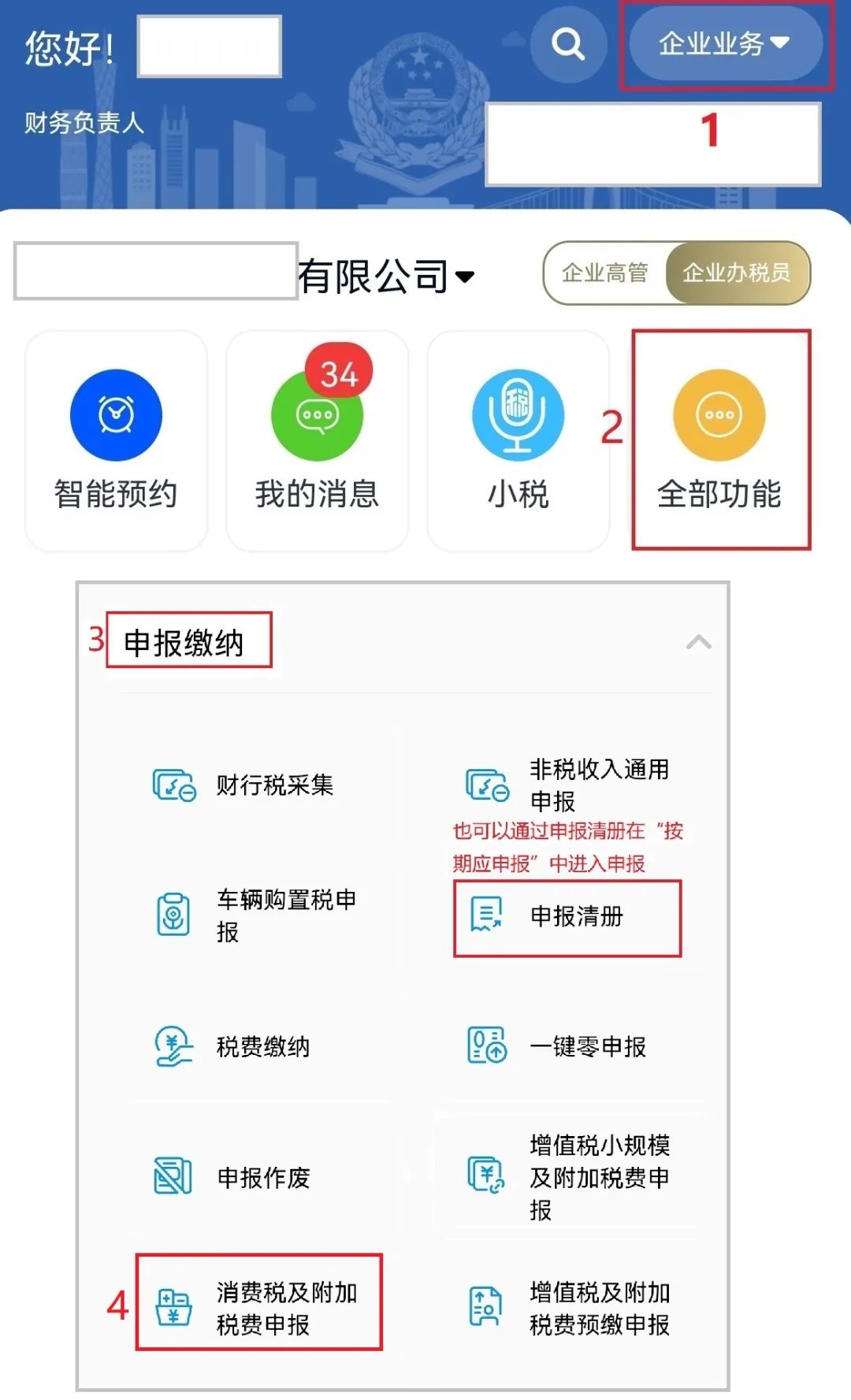This screenshot has width=851, height=1400.
Task: Open 增值税小规模及附加税费申报
Action: coord(567,1177)
